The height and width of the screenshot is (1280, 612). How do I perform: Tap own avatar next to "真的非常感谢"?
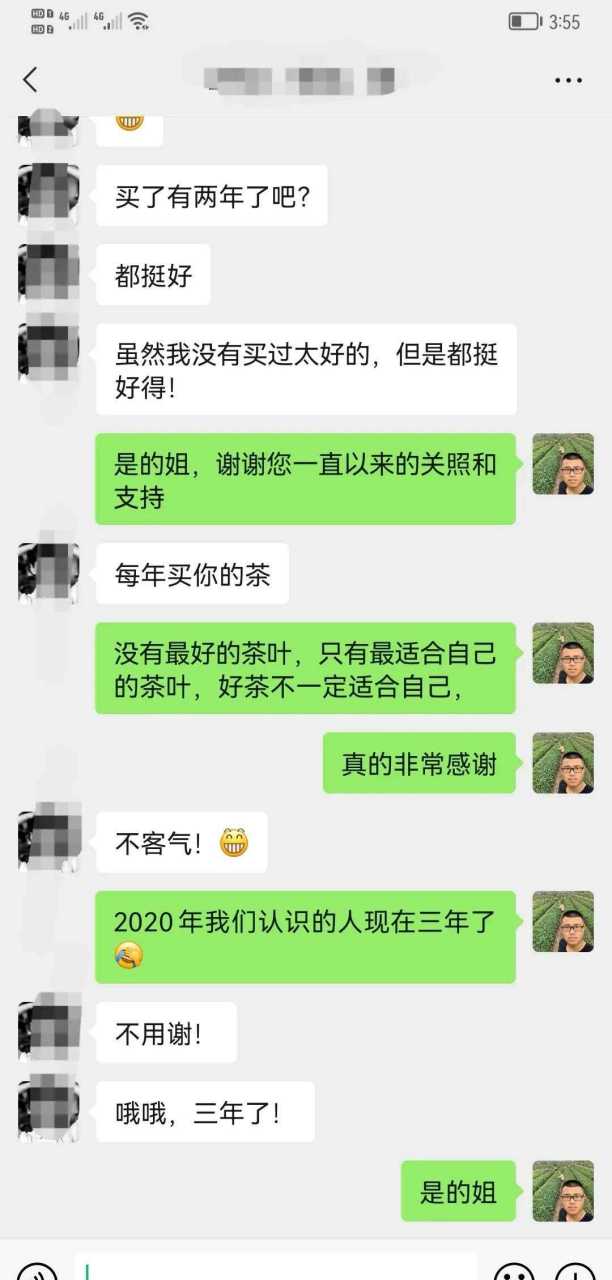tap(563, 763)
